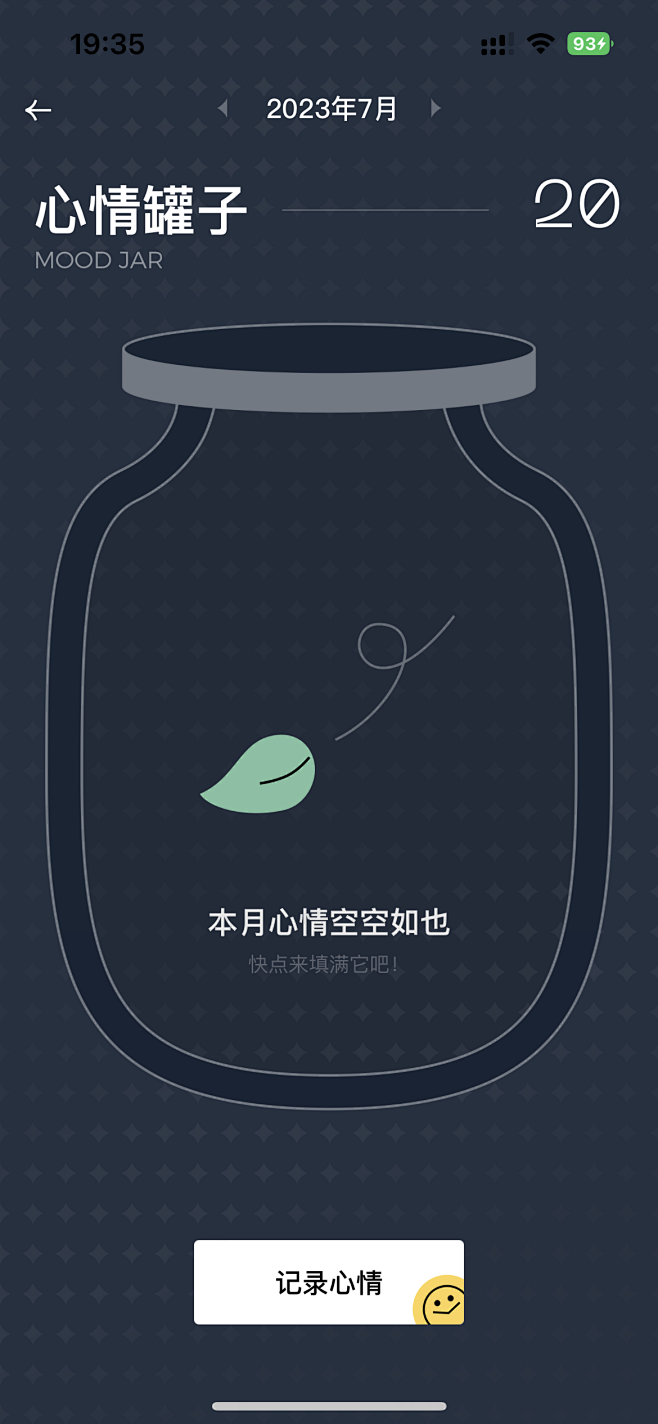The height and width of the screenshot is (1424, 658).
Task: Go to the next month
Action: pyautogui.click(x=435, y=108)
